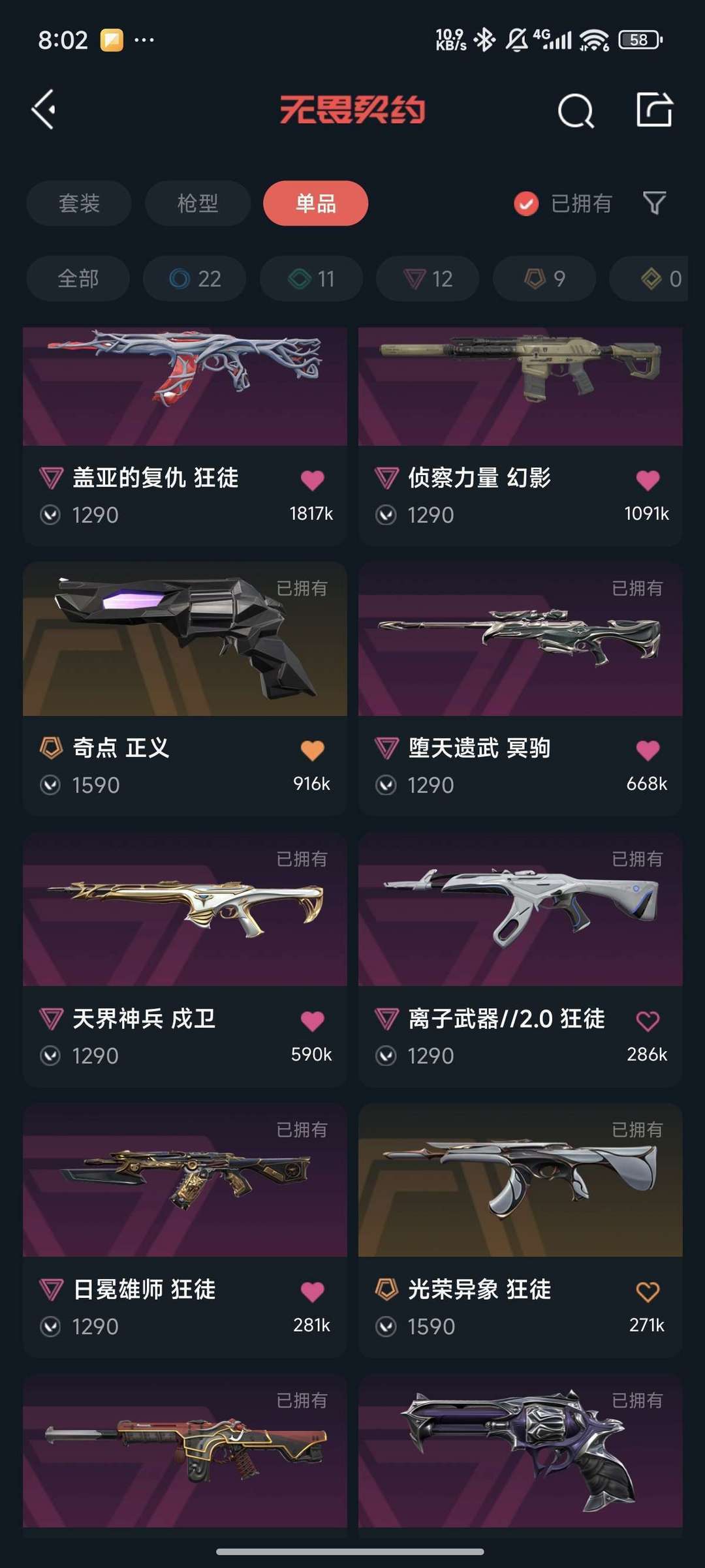The width and height of the screenshot is (705, 1568).
Task: Open the 日冕雄师 狂徒 skin card
Action: [185, 1230]
